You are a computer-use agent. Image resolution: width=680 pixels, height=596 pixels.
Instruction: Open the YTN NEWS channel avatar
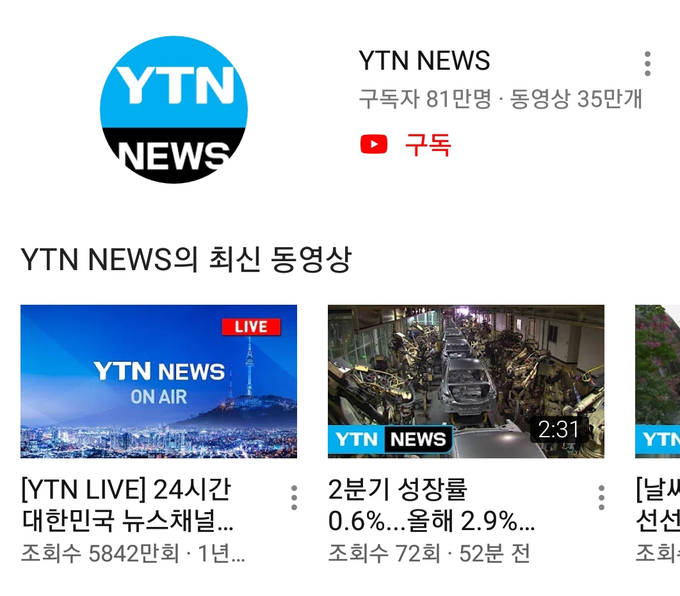coord(173,110)
